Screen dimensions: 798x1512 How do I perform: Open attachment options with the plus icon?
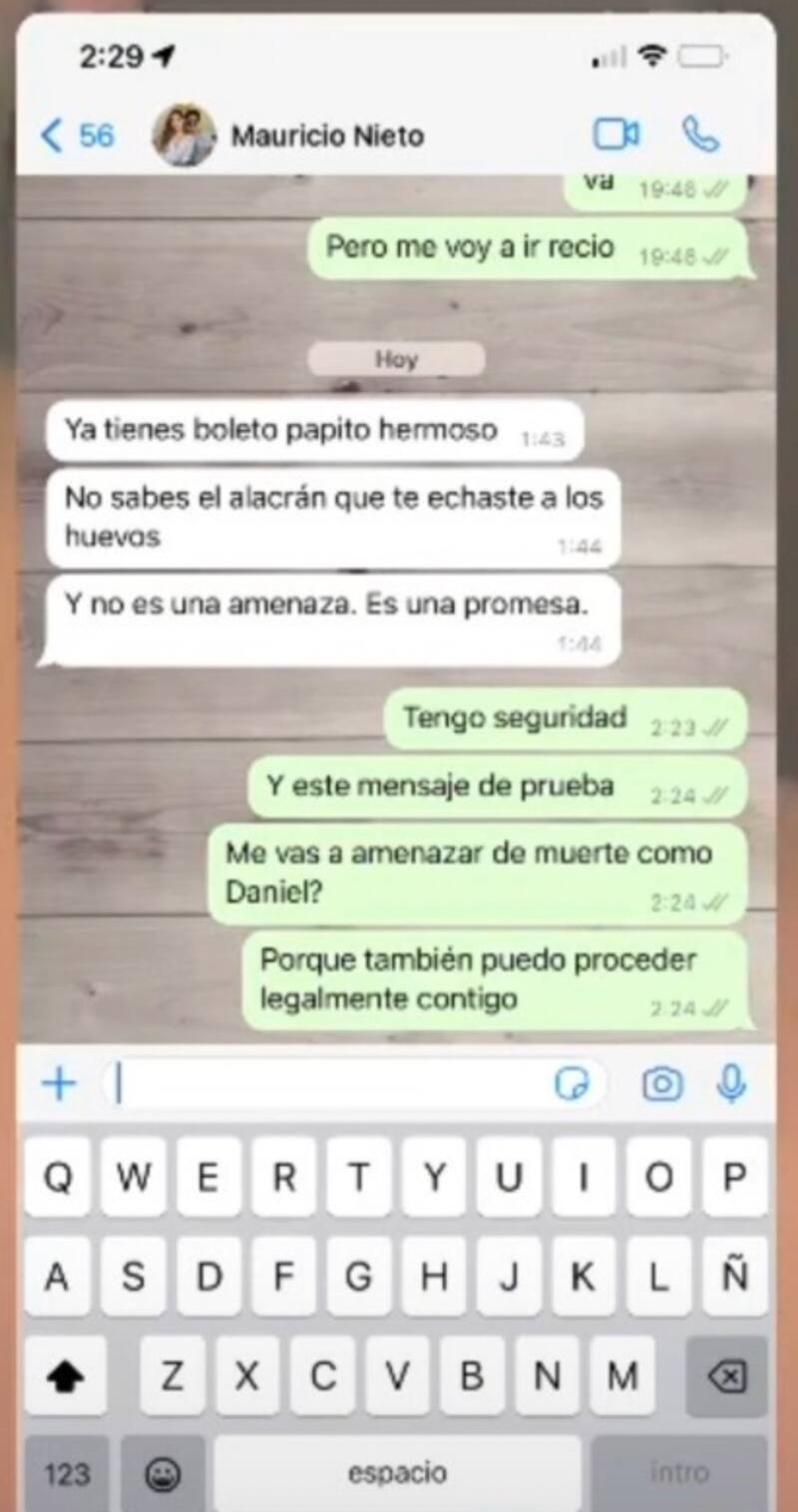pyautogui.click(x=58, y=1085)
